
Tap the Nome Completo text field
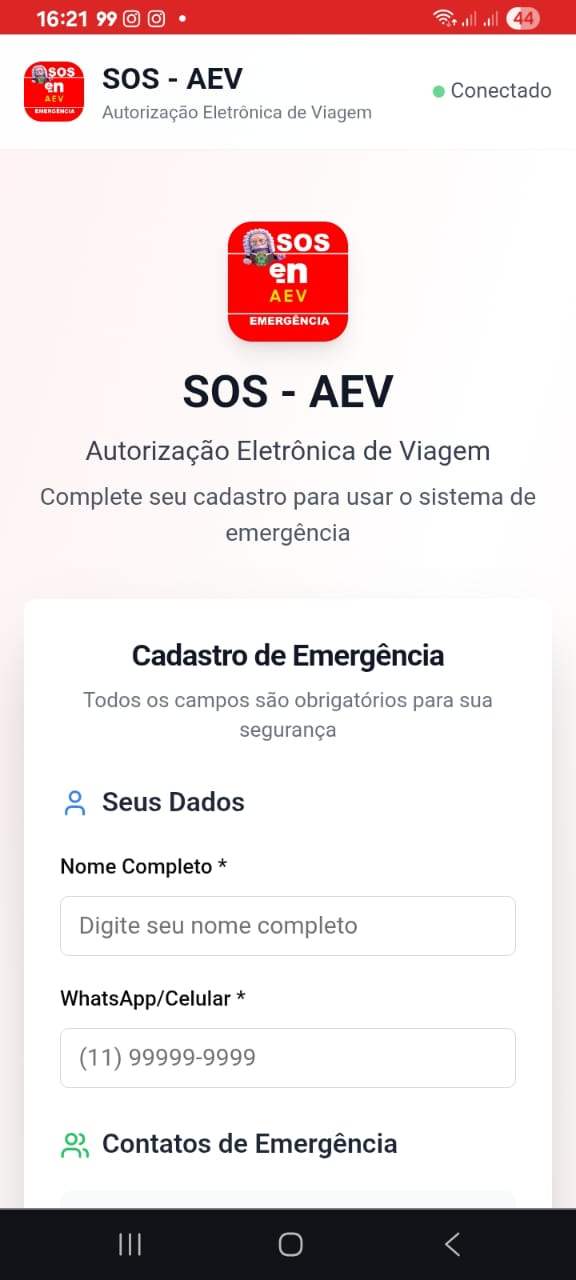click(288, 926)
